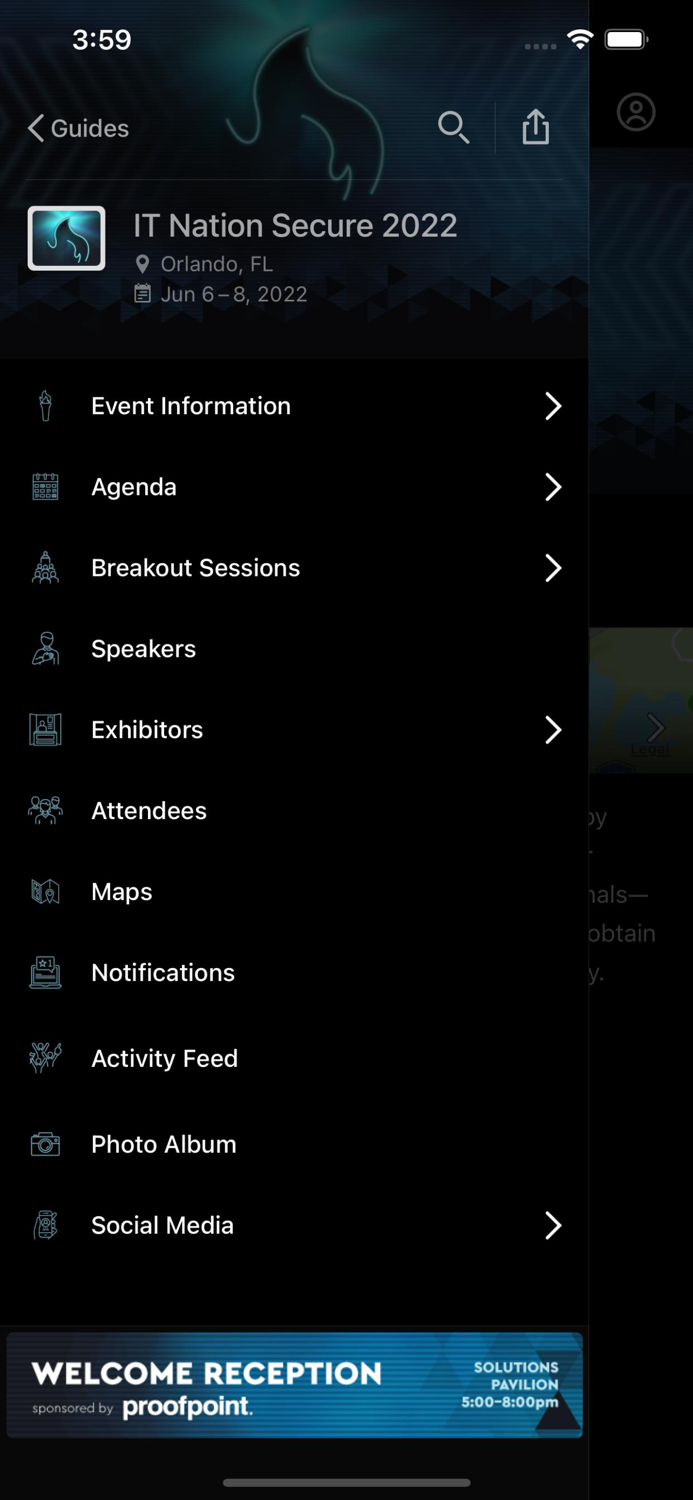Open search for this guide
This screenshot has height=1500, width=693.
point(453,127)
